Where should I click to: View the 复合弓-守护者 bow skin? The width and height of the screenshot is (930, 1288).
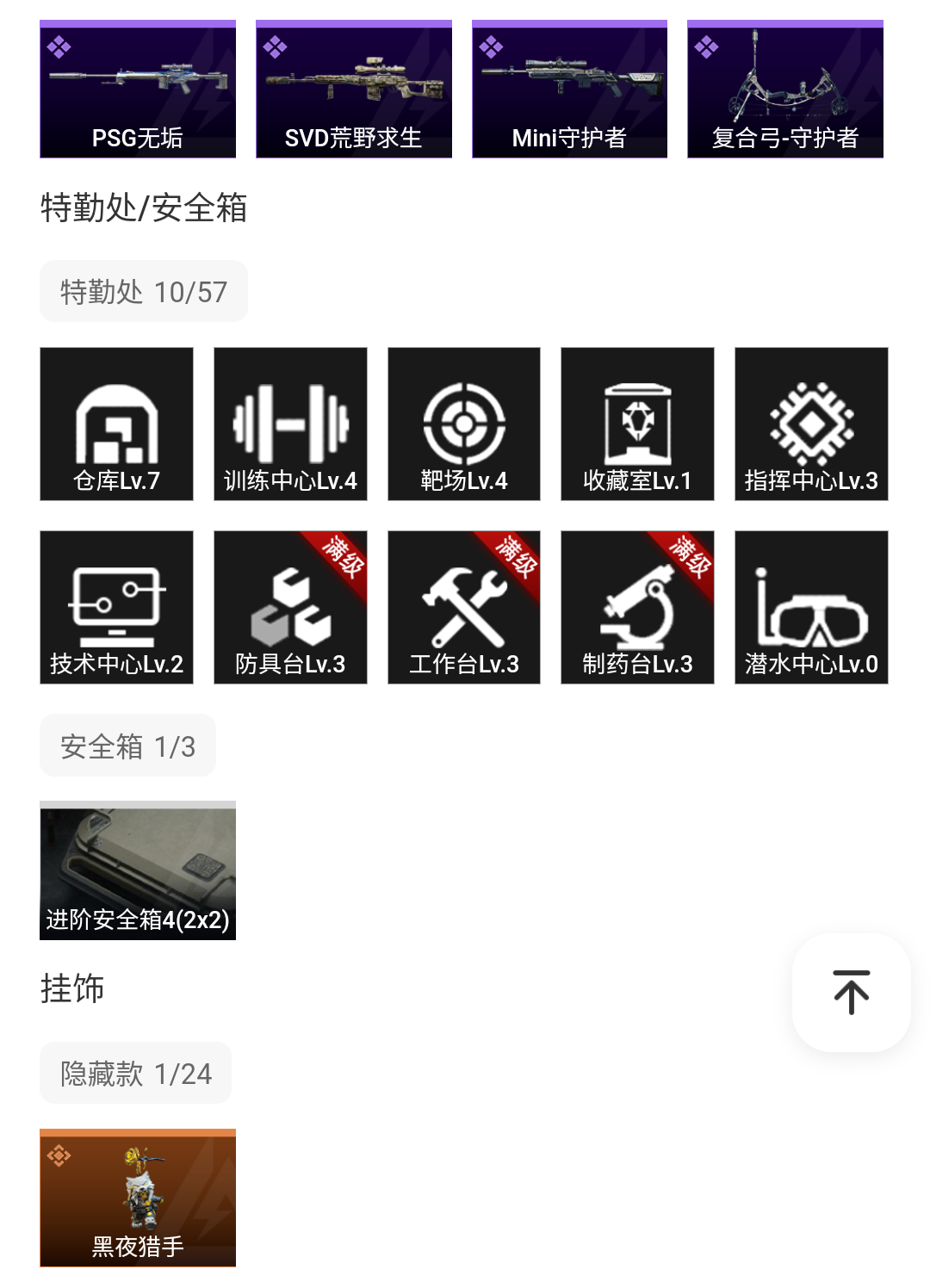click(785, 90)
